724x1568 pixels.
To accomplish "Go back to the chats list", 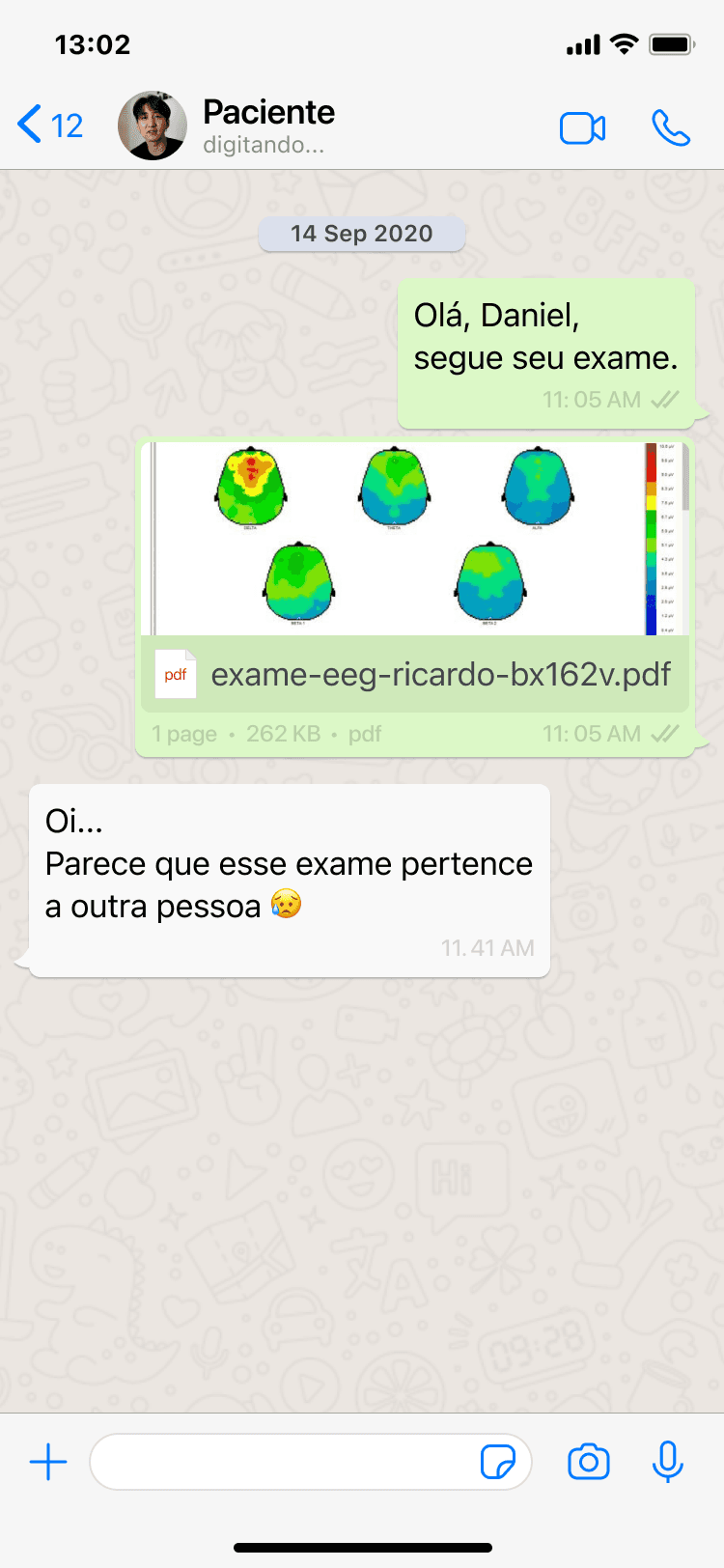I will 50,126.
